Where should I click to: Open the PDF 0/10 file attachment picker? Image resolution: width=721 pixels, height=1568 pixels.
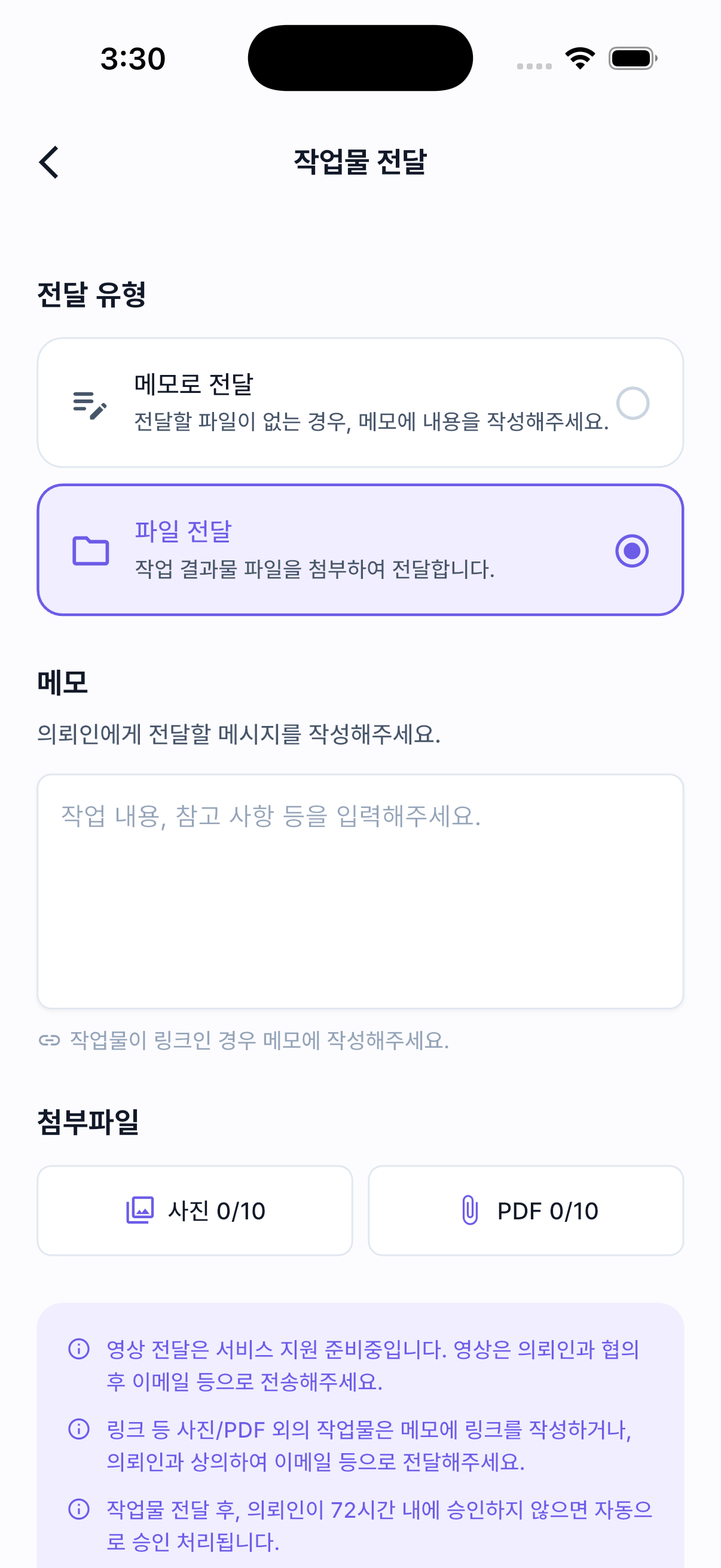(x=526, y=1210)
